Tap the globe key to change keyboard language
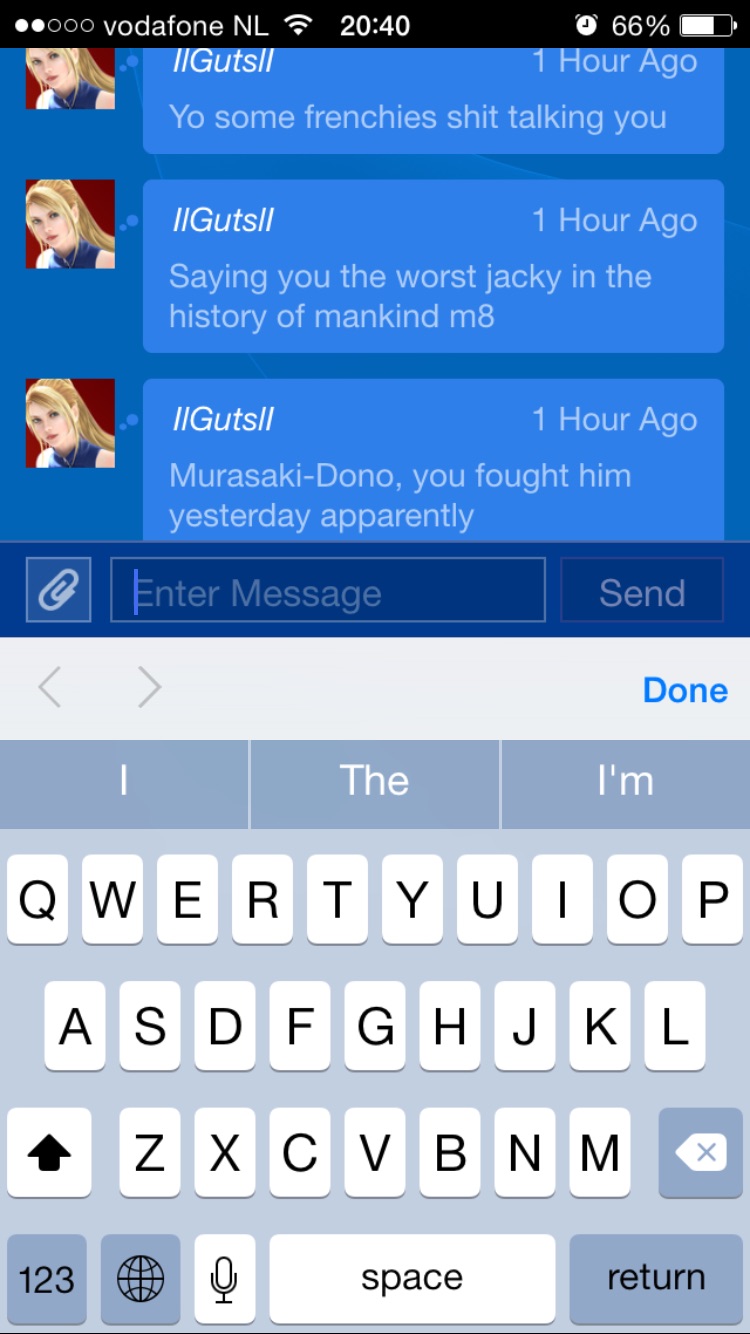750x1334 pixels. pos(140,1278)
